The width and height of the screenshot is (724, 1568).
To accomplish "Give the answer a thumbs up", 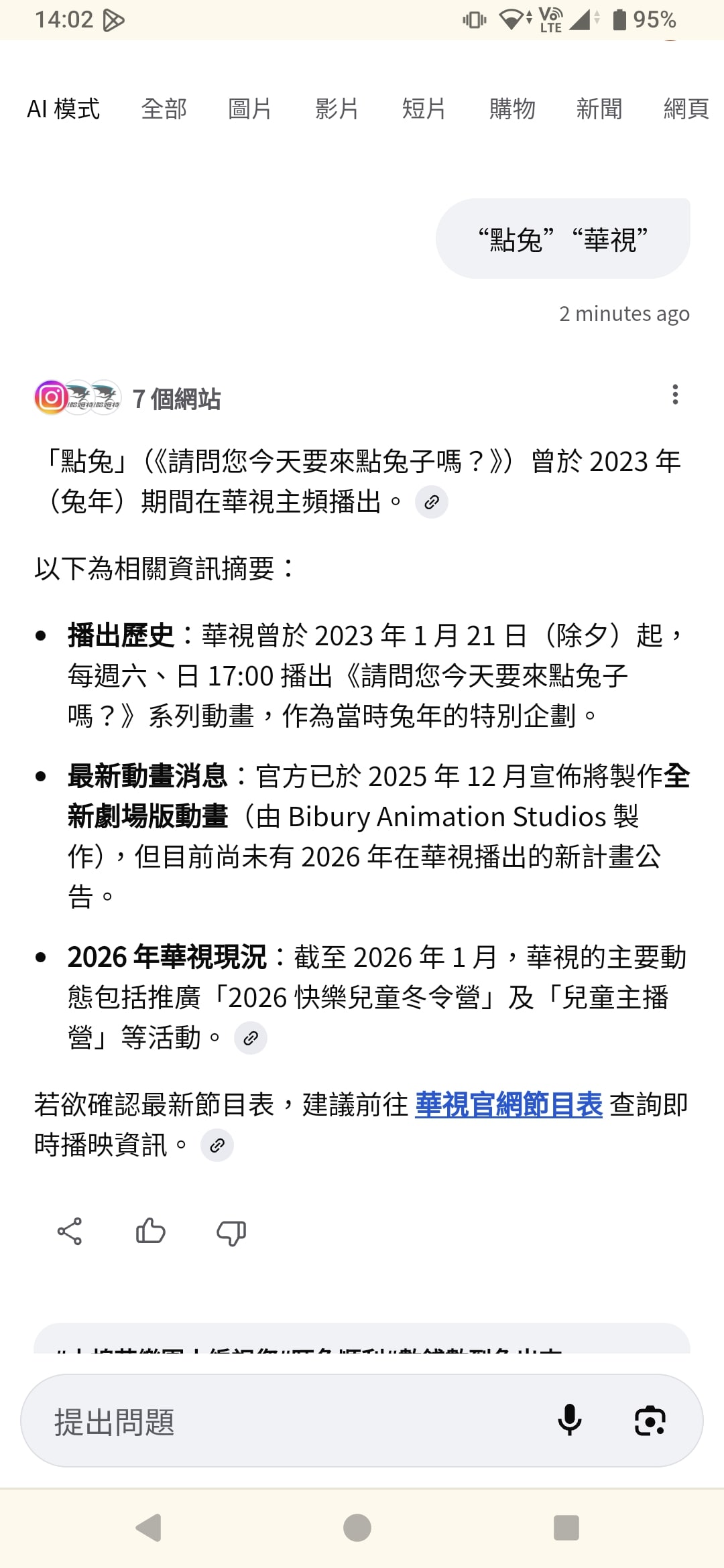I will click(x=150, y=1232).
